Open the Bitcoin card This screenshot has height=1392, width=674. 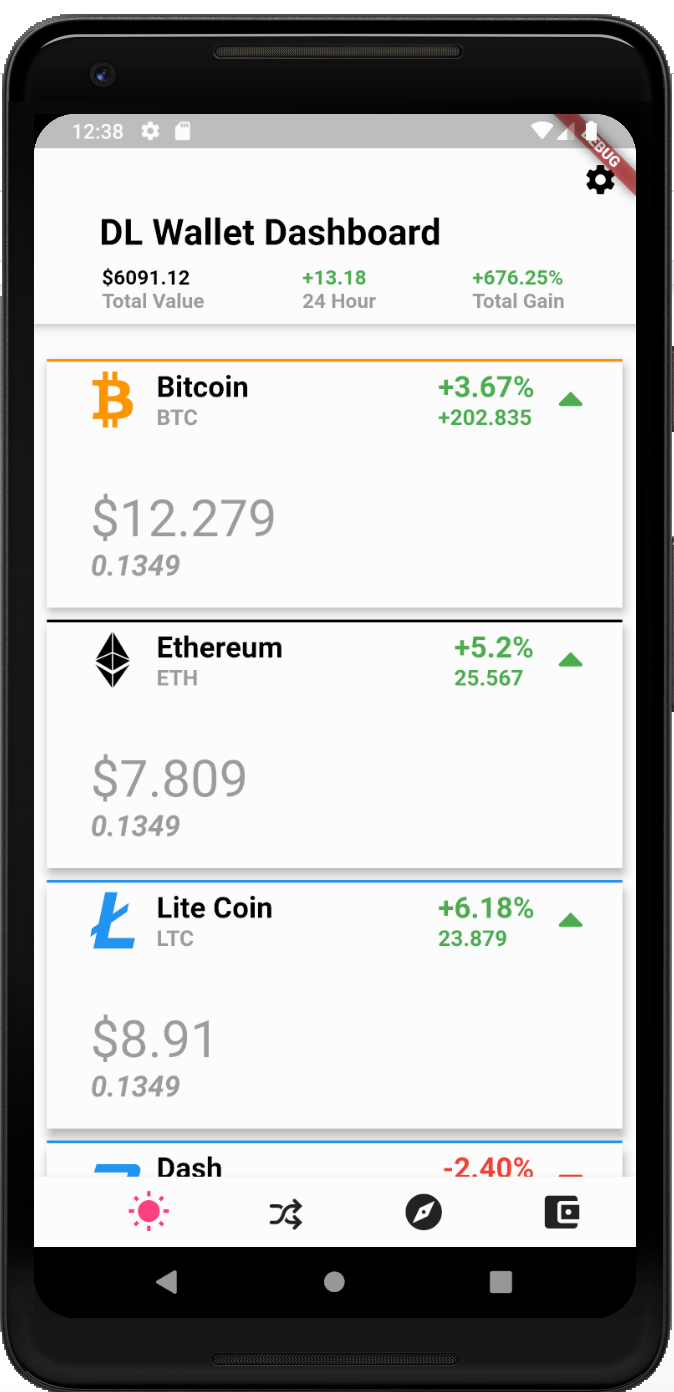[x=334, y=483]
